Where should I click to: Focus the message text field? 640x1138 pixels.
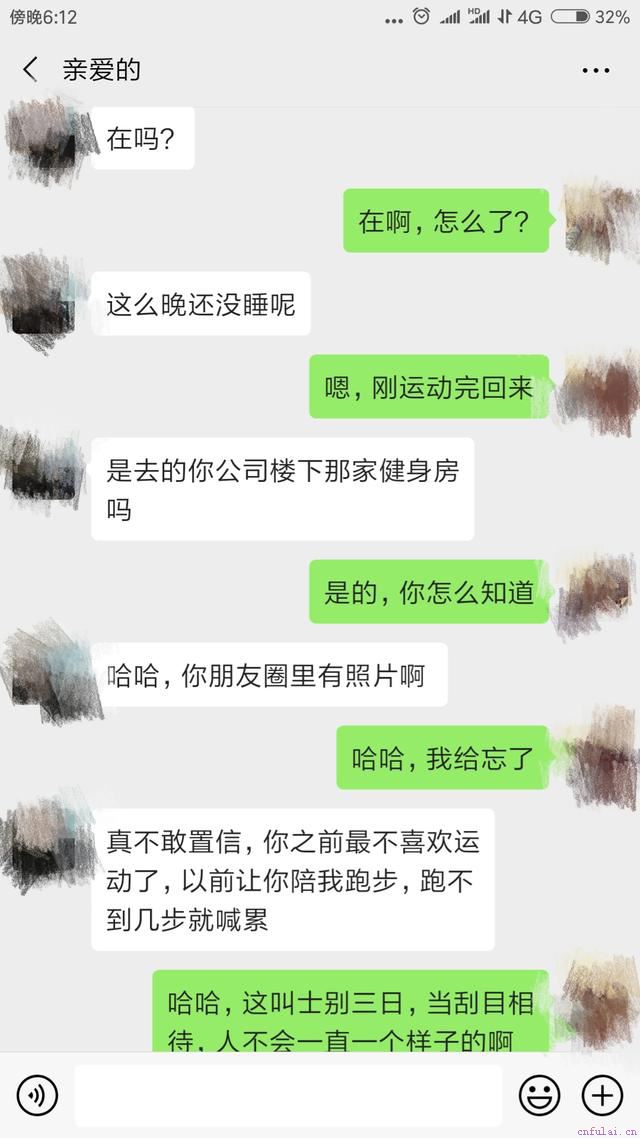coord(288,1095)
